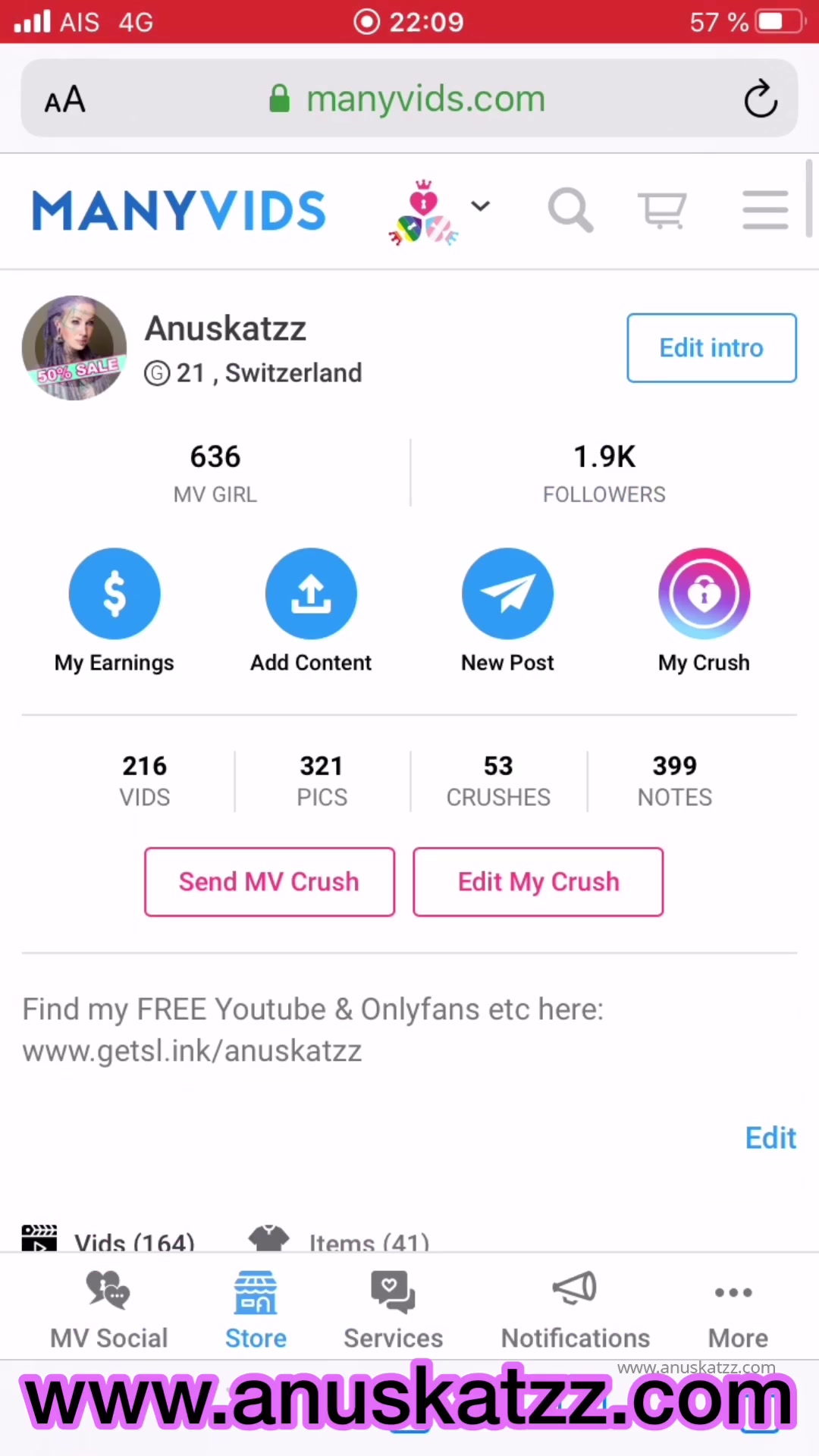Screen dimensions: 819x1456
Task: Switch to Store tab
Action: [x=256, y=1310]
